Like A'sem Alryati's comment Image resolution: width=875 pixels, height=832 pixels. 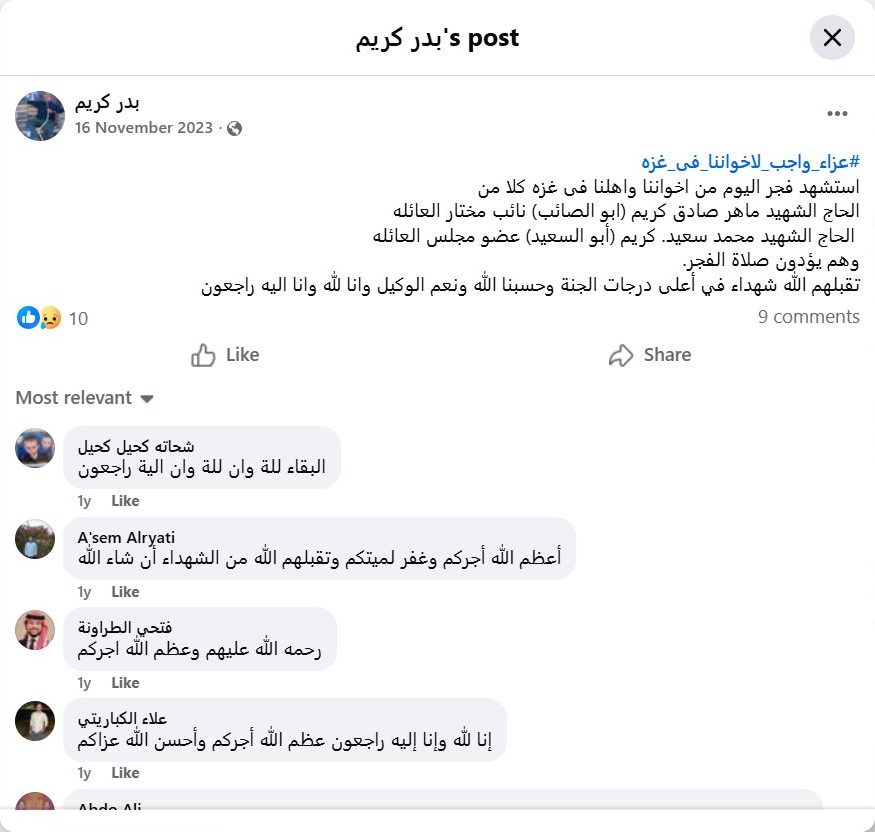(125, 592)
